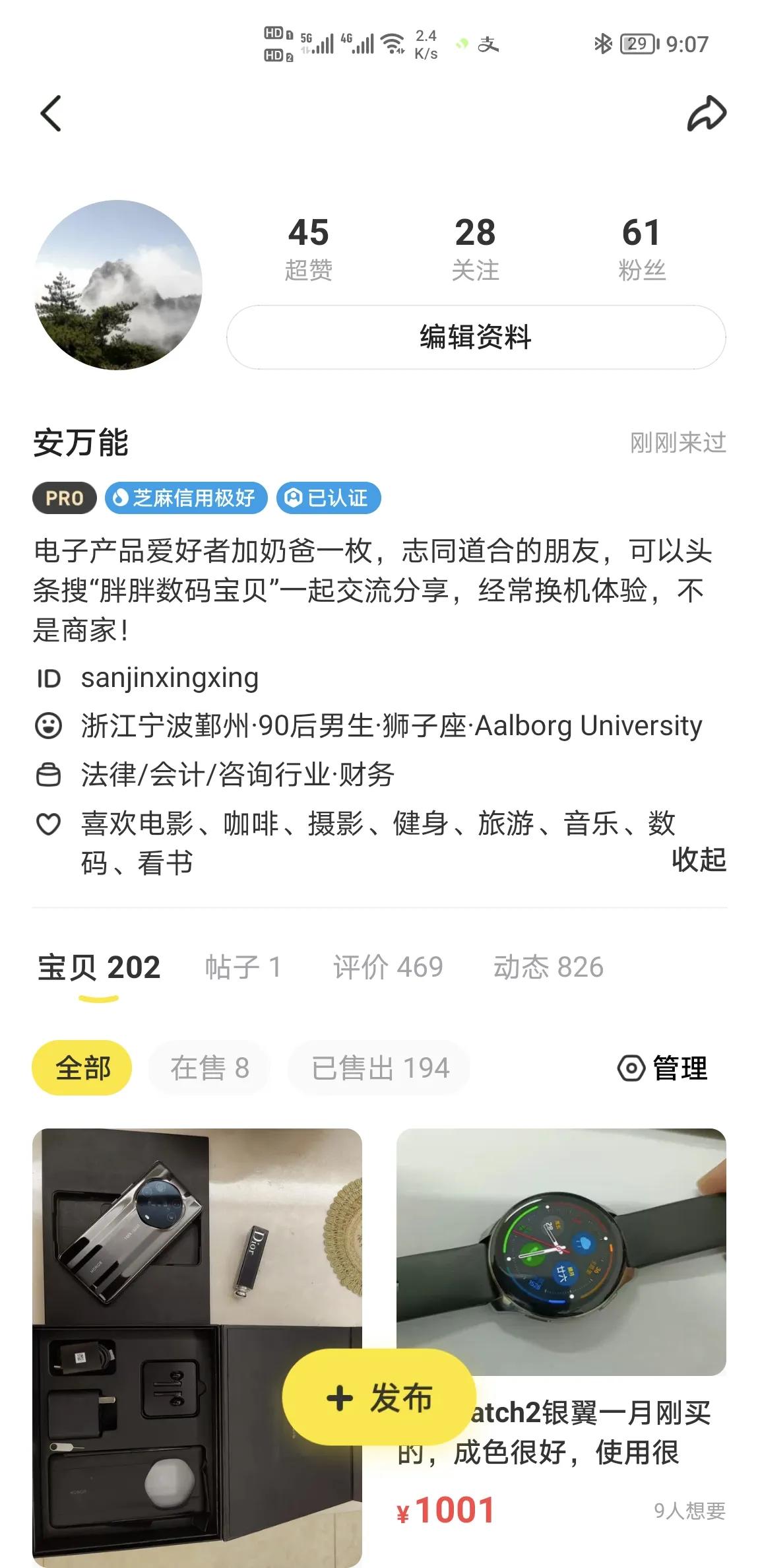Collapse profile details via 收起
The image size is (760, 1568).
point(698,859)
